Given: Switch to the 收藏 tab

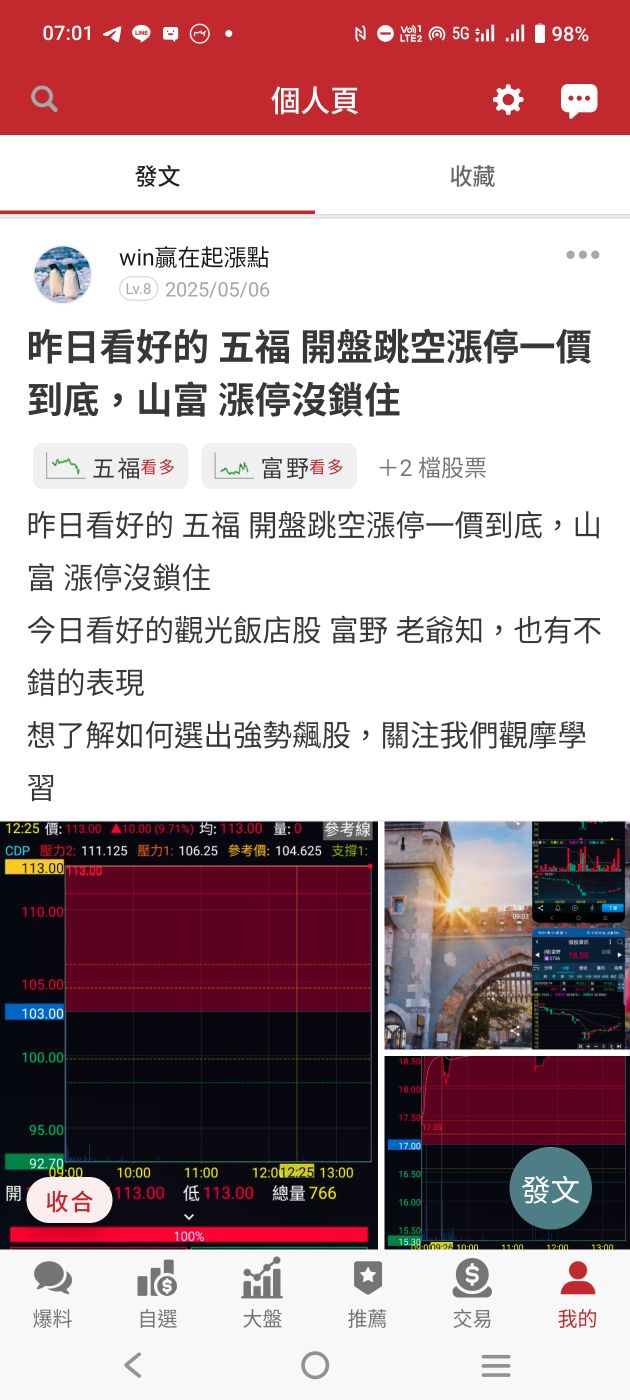Looking at the screenshot, I should point(472,177).
